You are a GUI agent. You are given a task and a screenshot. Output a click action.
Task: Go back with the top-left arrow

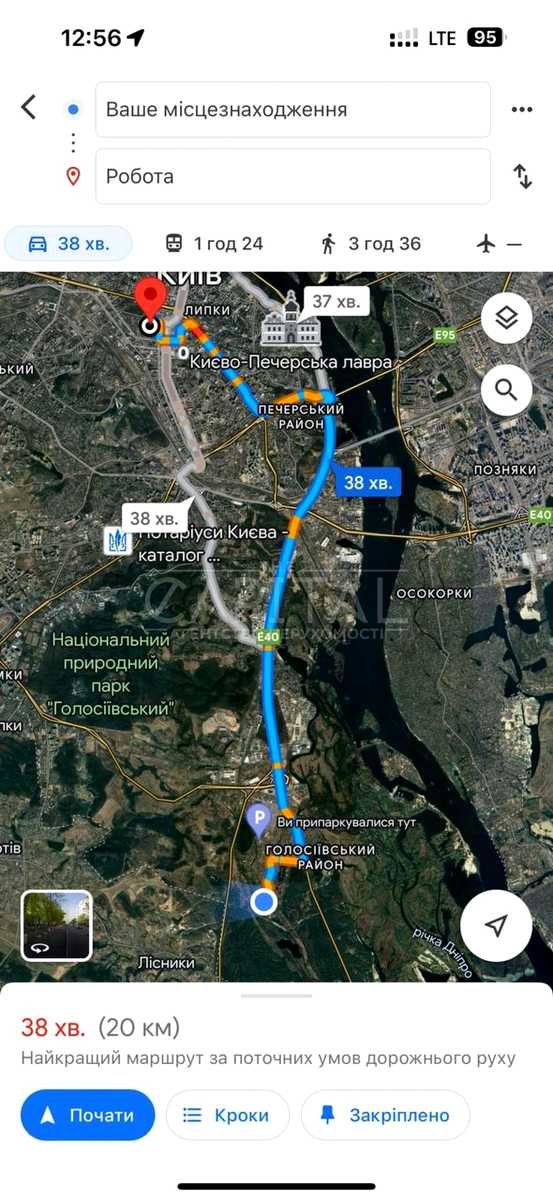[29, 107]
